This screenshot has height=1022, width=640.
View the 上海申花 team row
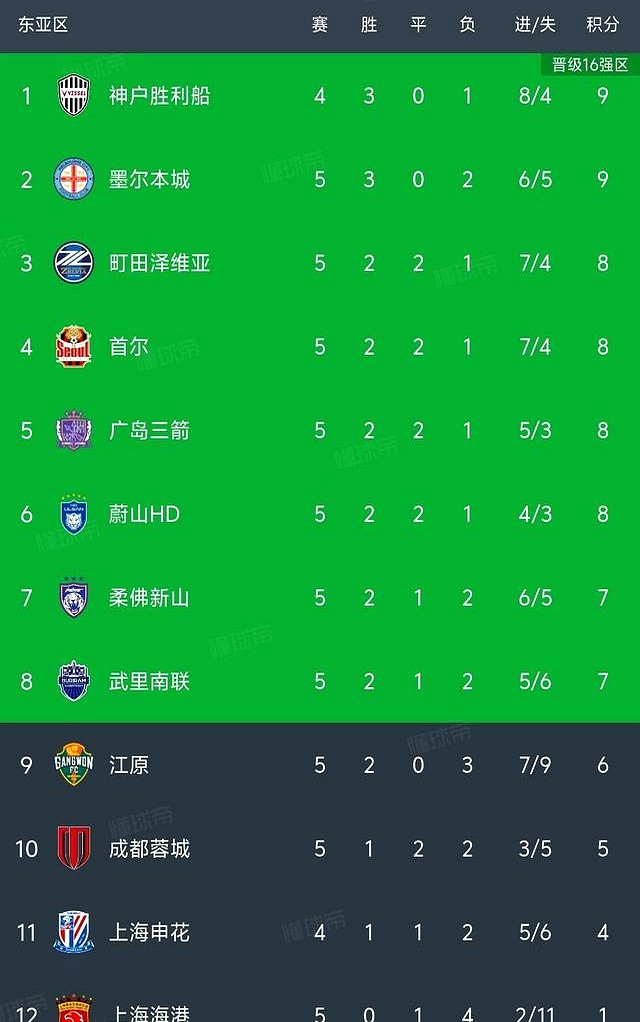click(320, 932)
